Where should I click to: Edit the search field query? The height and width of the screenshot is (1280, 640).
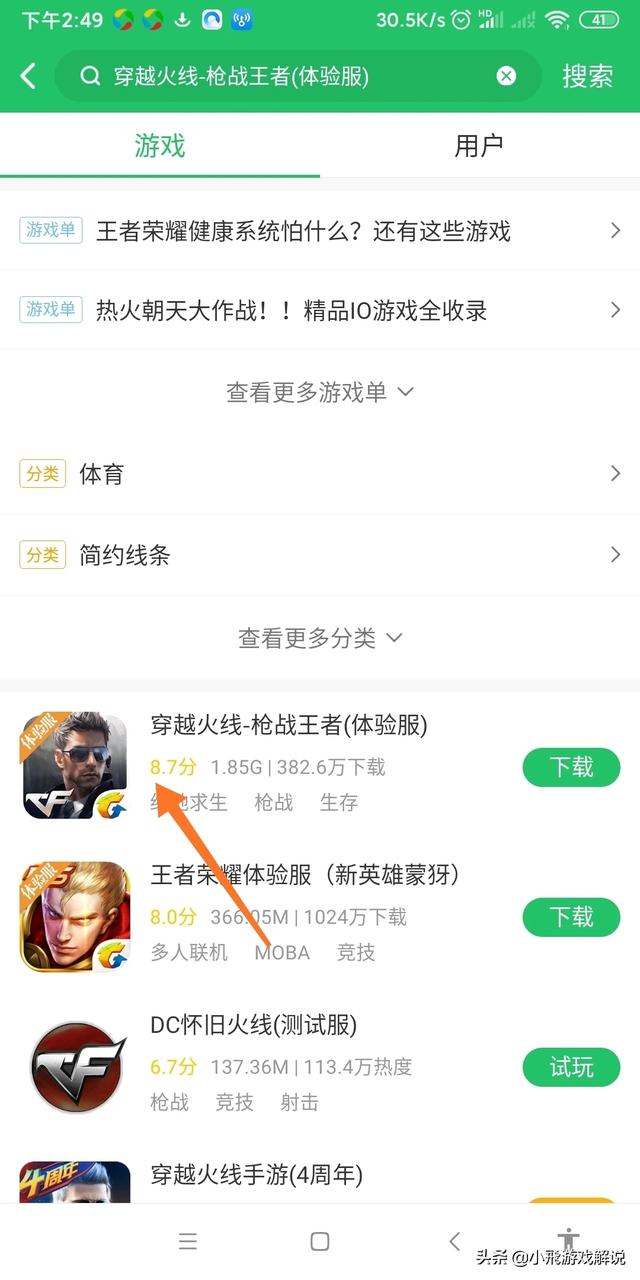click(298, 76)
